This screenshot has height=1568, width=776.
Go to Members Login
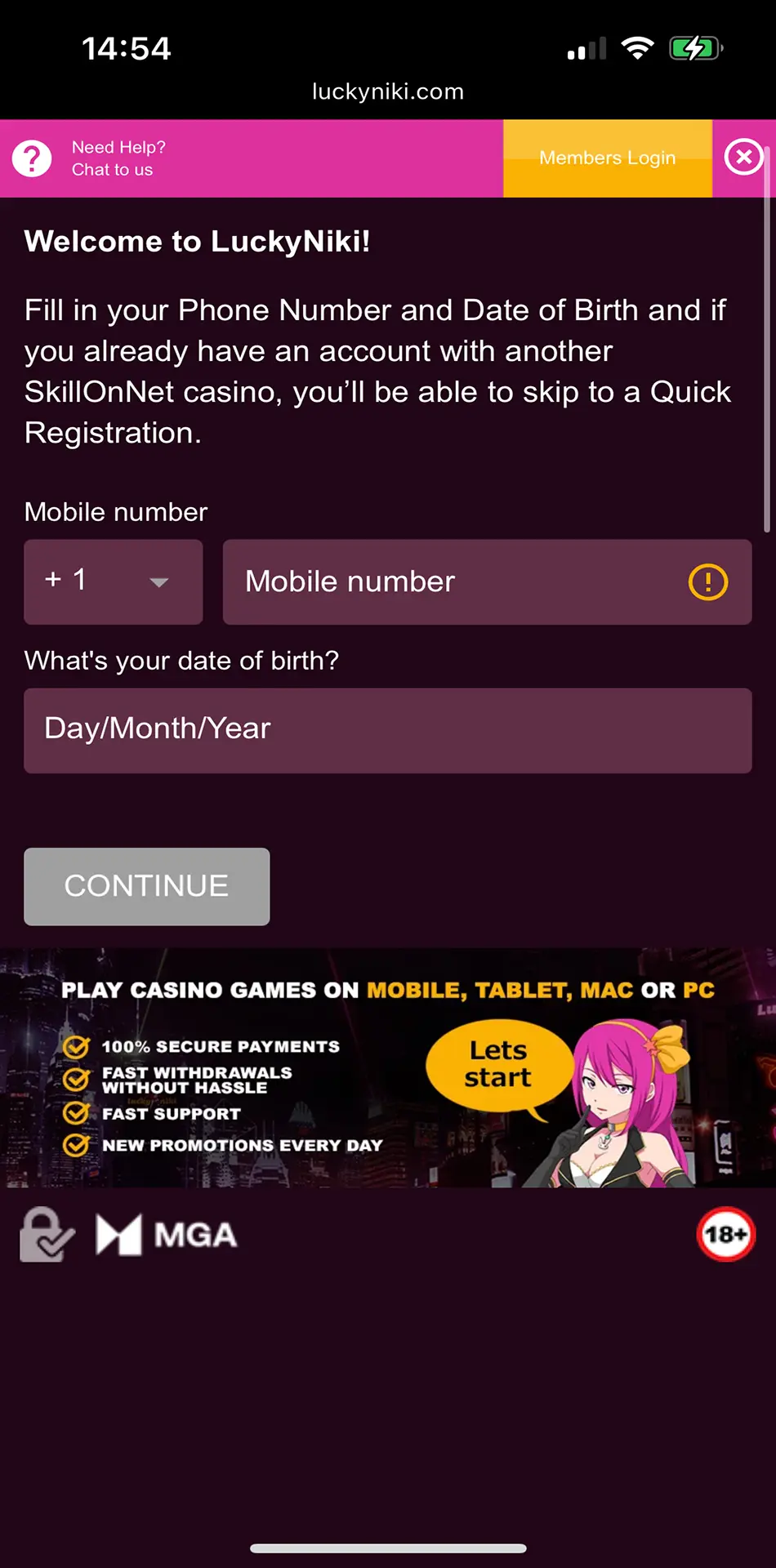[x=607, y=158]
